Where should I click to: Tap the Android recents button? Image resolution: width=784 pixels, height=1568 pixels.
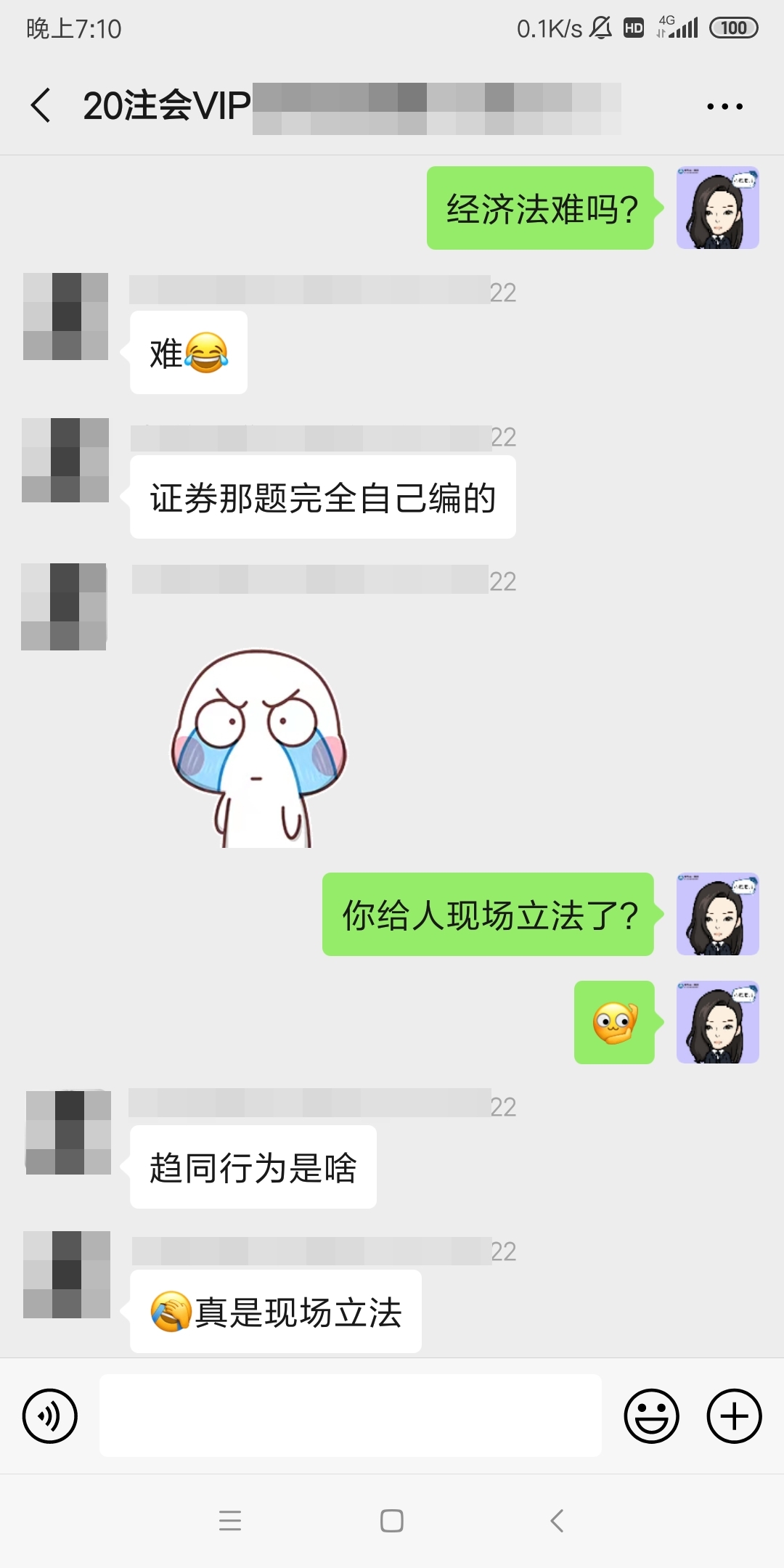pyautogui.click(x=230, y=1521)
